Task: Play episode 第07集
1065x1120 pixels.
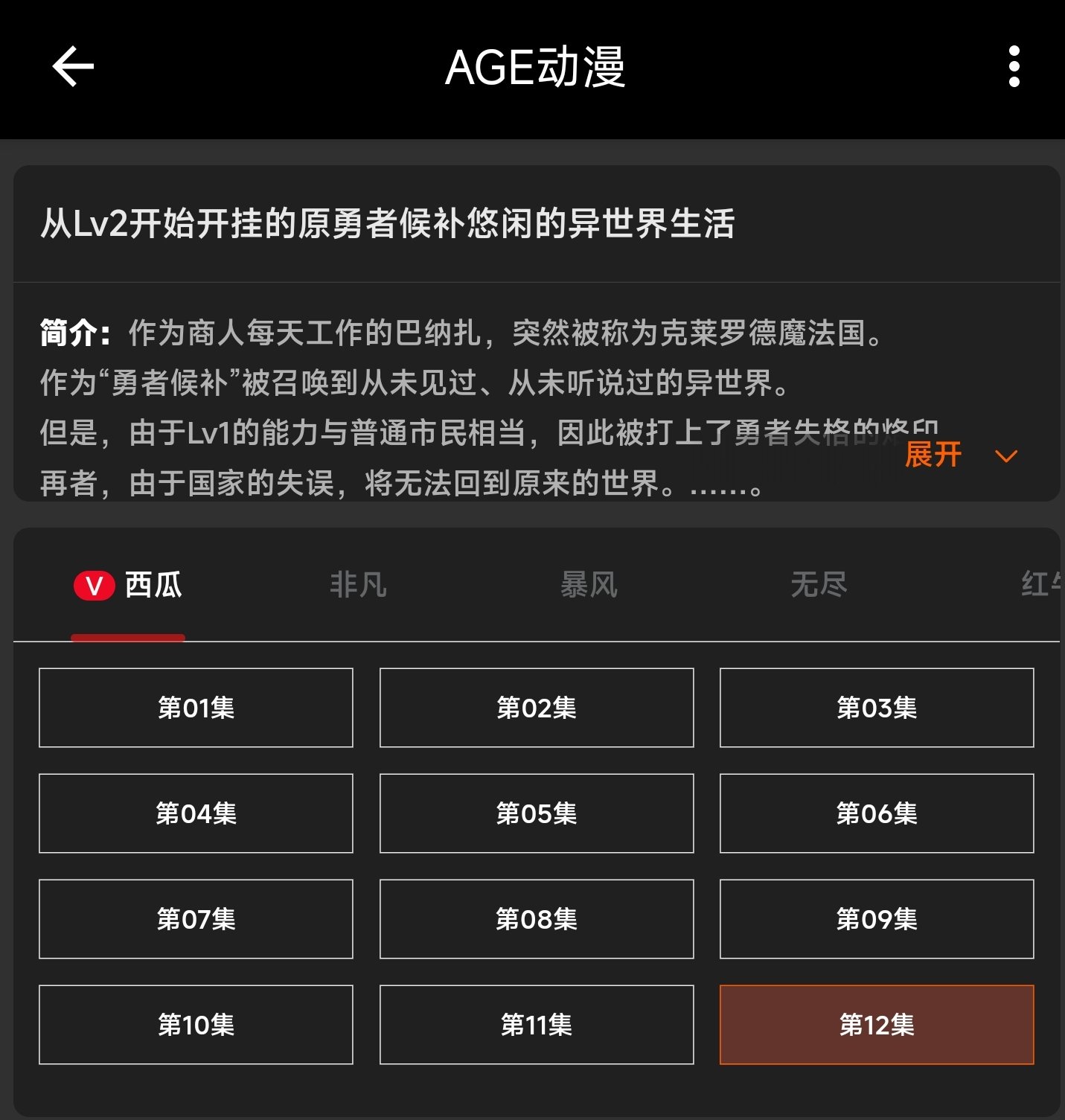Action: (196, 919)
